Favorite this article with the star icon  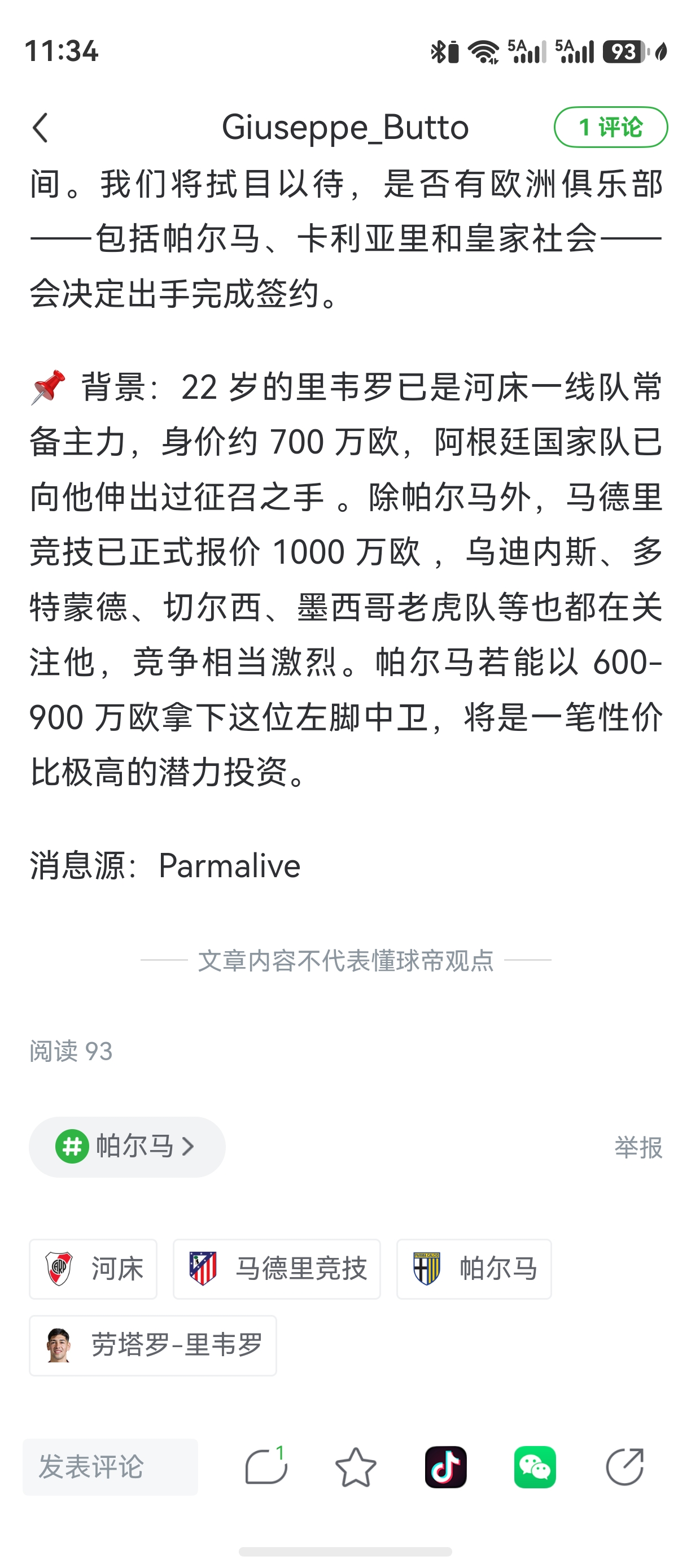pos(356,1467)
